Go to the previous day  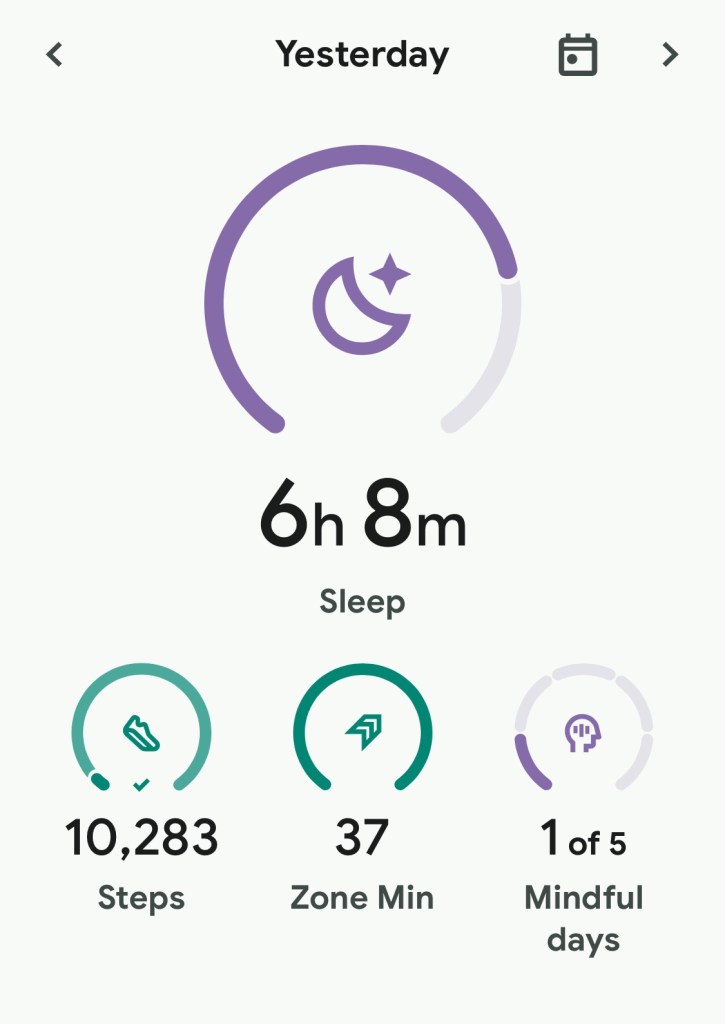pyautogui.click(x=55, y=55)
